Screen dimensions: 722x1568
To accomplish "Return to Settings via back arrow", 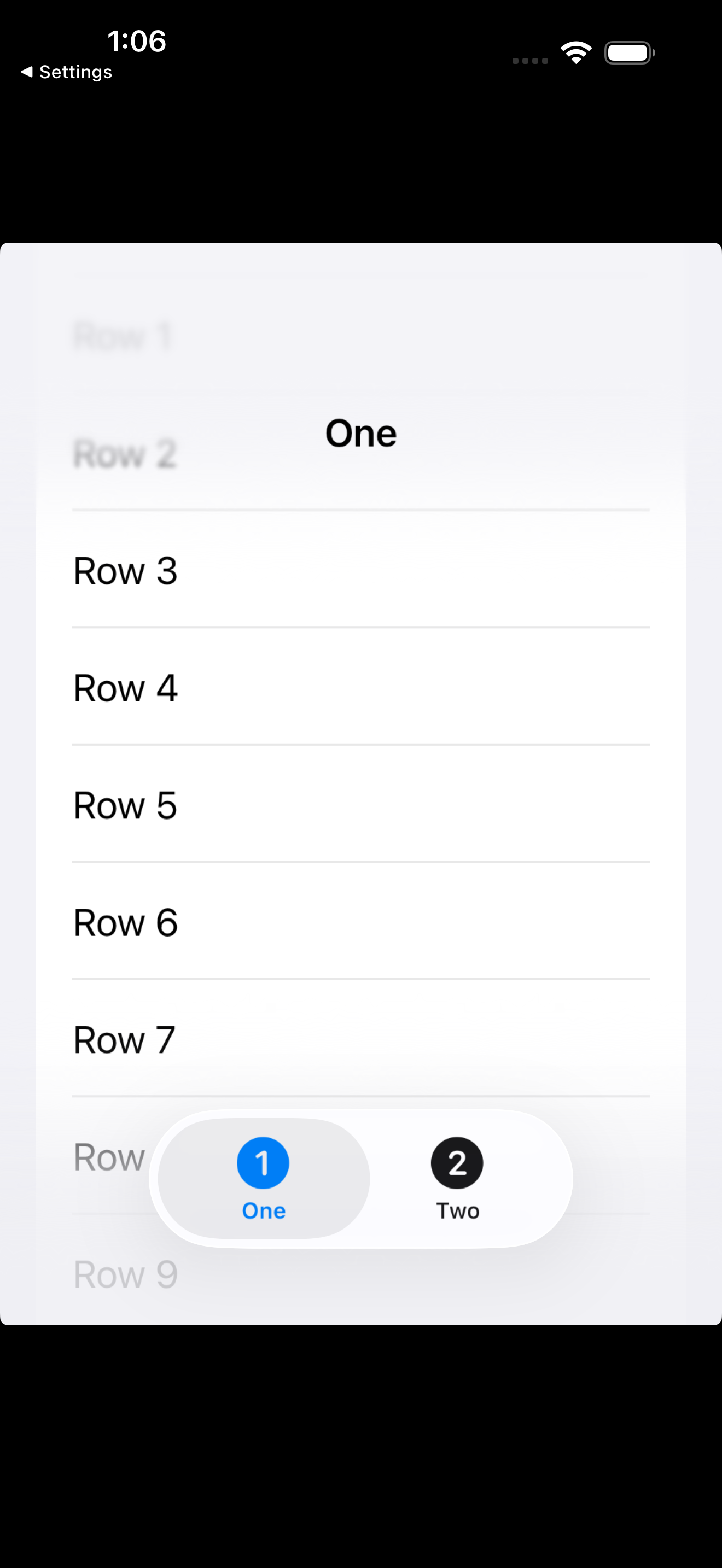I will [x=66, y=72].
